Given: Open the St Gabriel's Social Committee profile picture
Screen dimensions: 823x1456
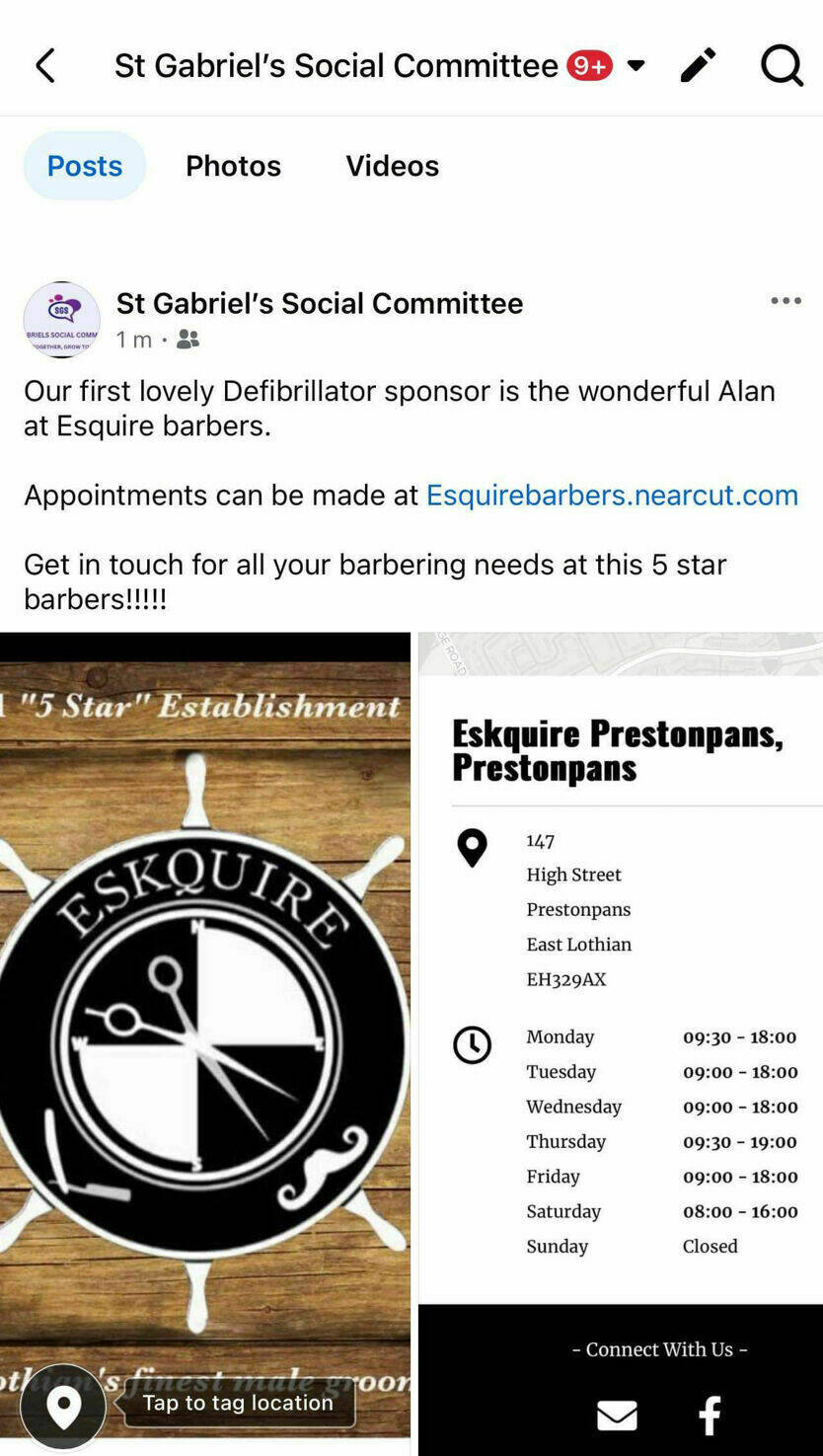Looking at the screenshot, I should coord(61,320).
